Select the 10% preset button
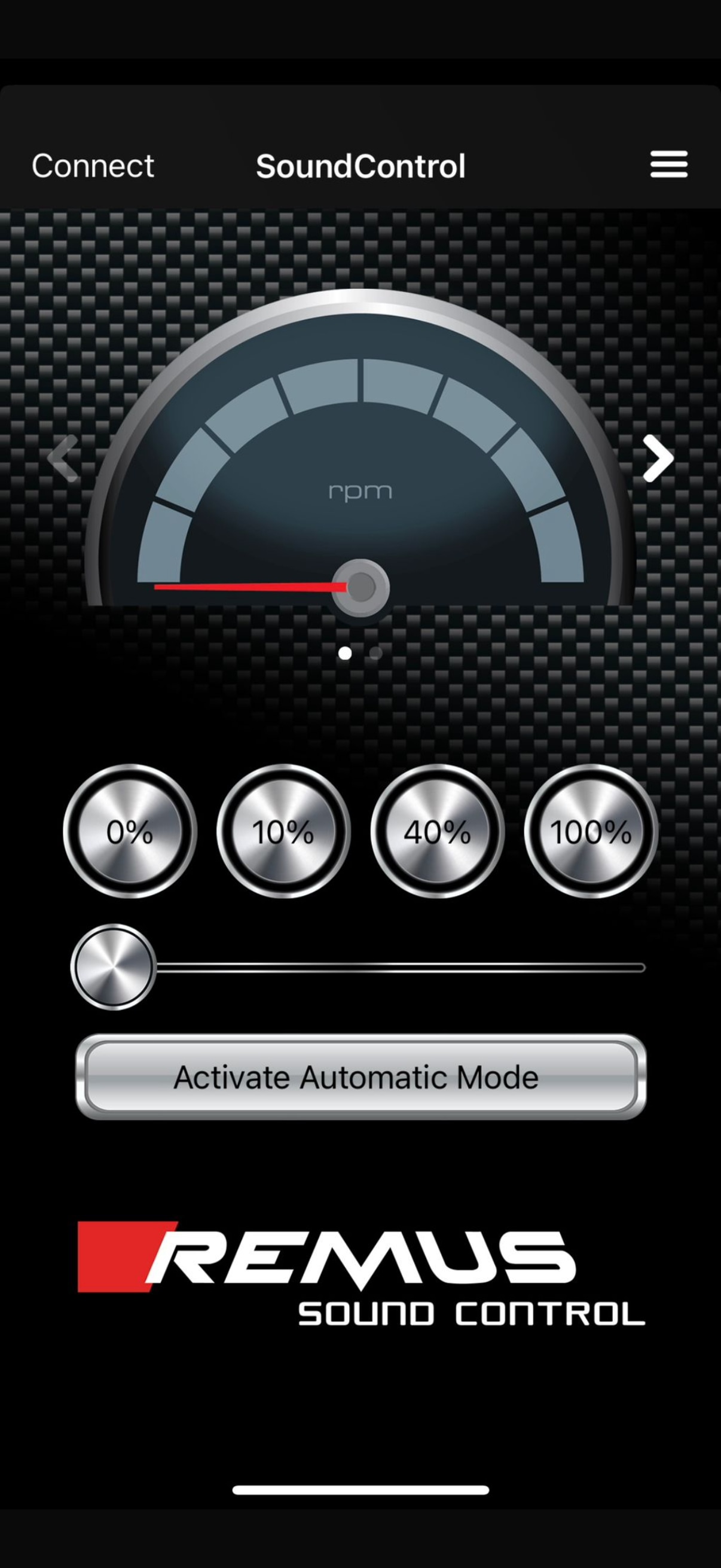This screenshot has height=1568, width=721. tap(283, 831)
